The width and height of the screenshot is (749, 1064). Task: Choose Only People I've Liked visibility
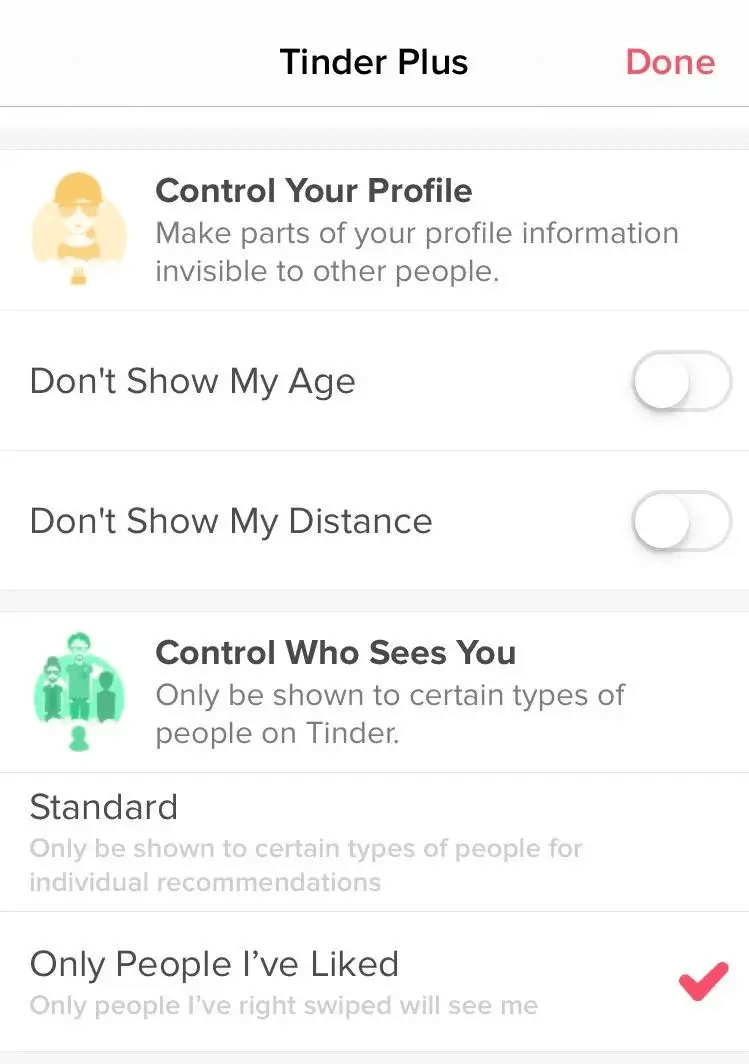click(x=214, y=963)
